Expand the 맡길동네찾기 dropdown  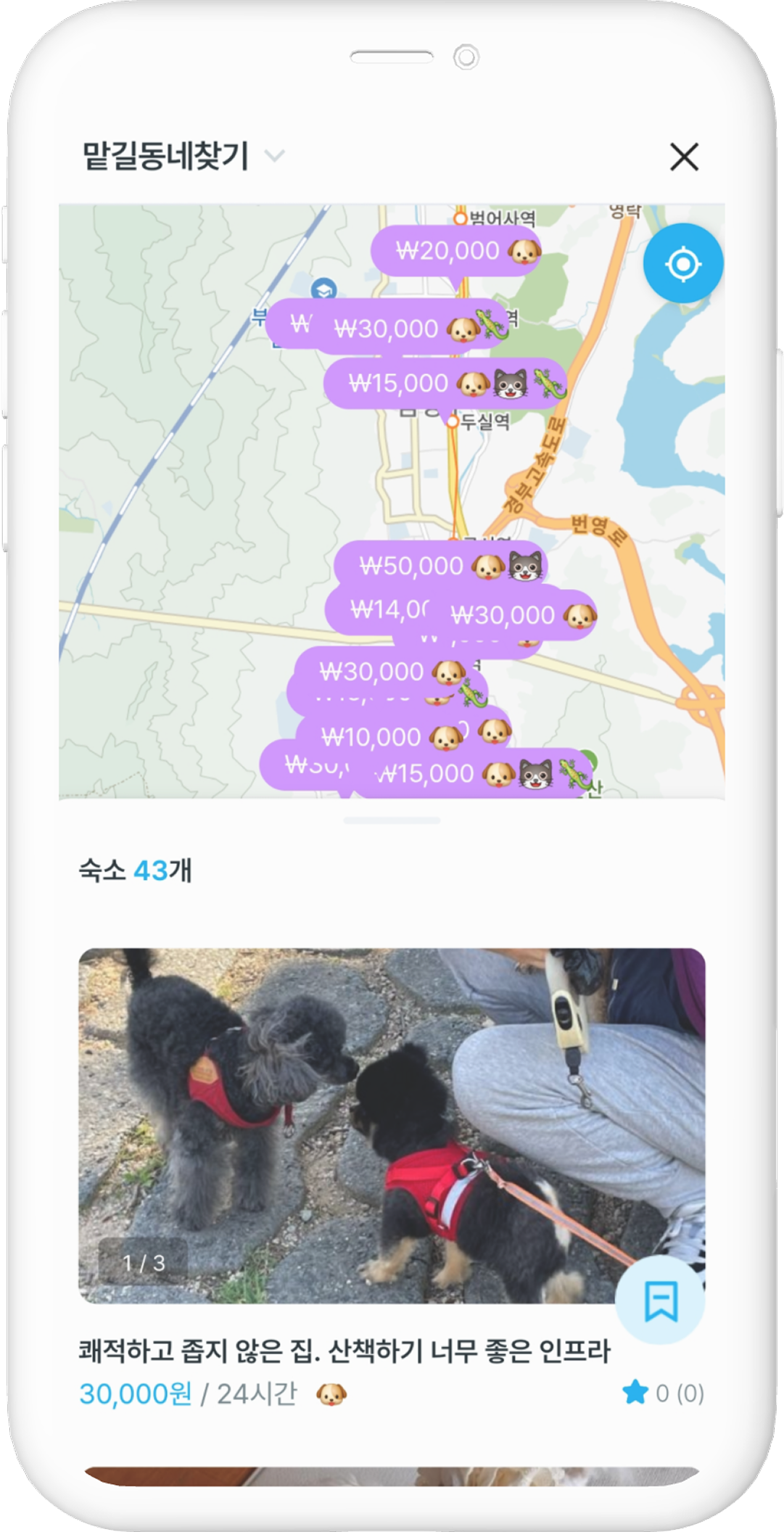tap(274, 155)
